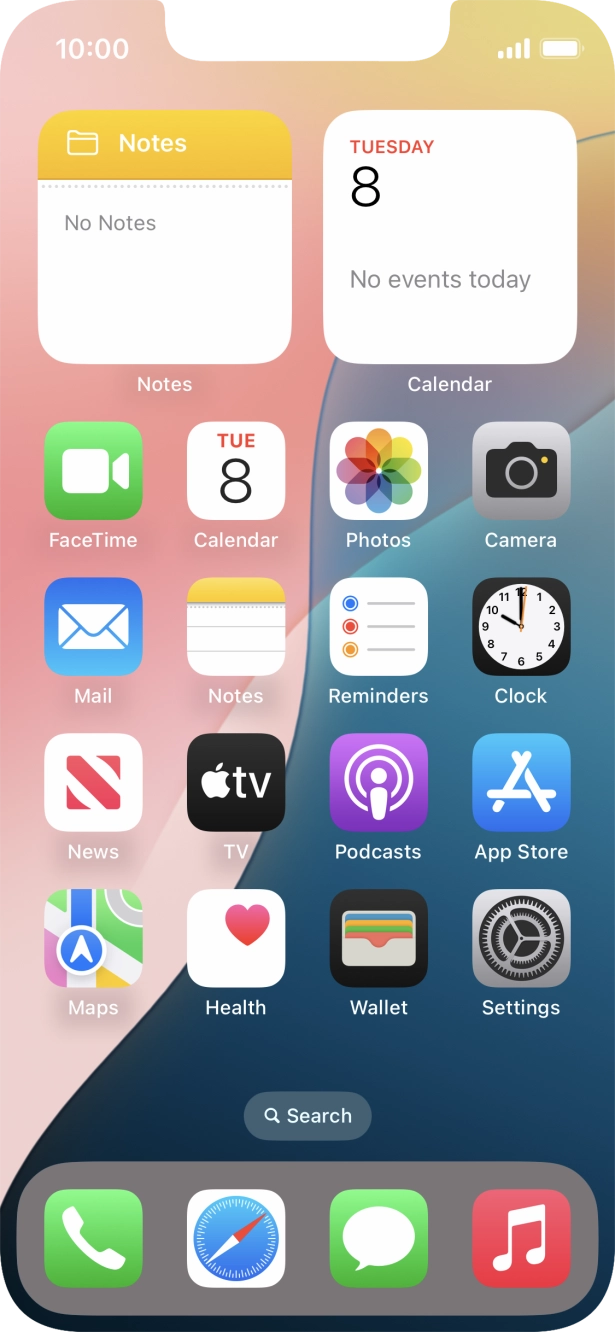
Task: Open the Calendar app icon
Action: 236,471
